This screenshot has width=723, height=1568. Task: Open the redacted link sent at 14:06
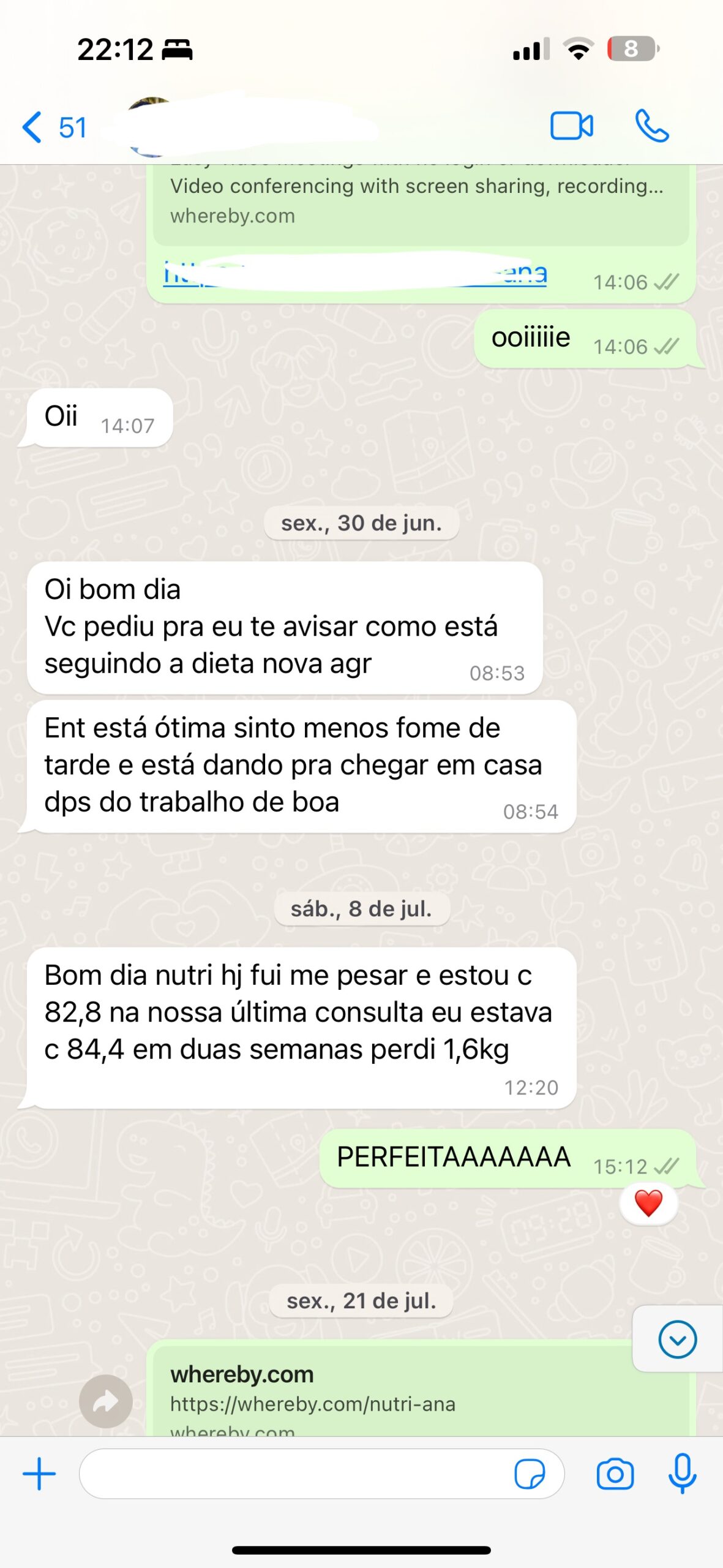coord(355,273)
